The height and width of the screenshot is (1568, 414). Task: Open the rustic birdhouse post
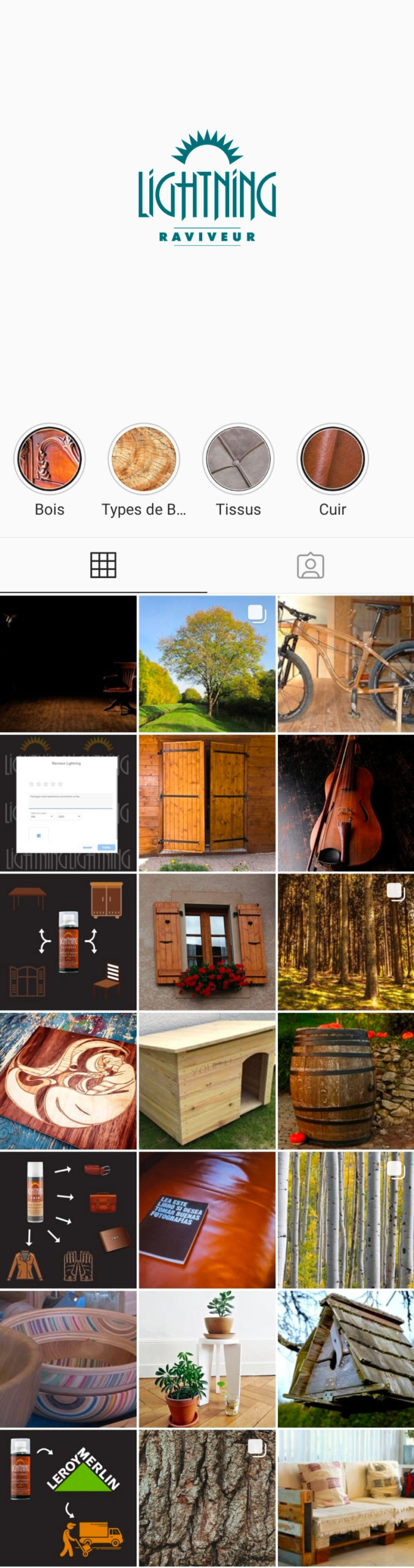[x=346, y=1359]
